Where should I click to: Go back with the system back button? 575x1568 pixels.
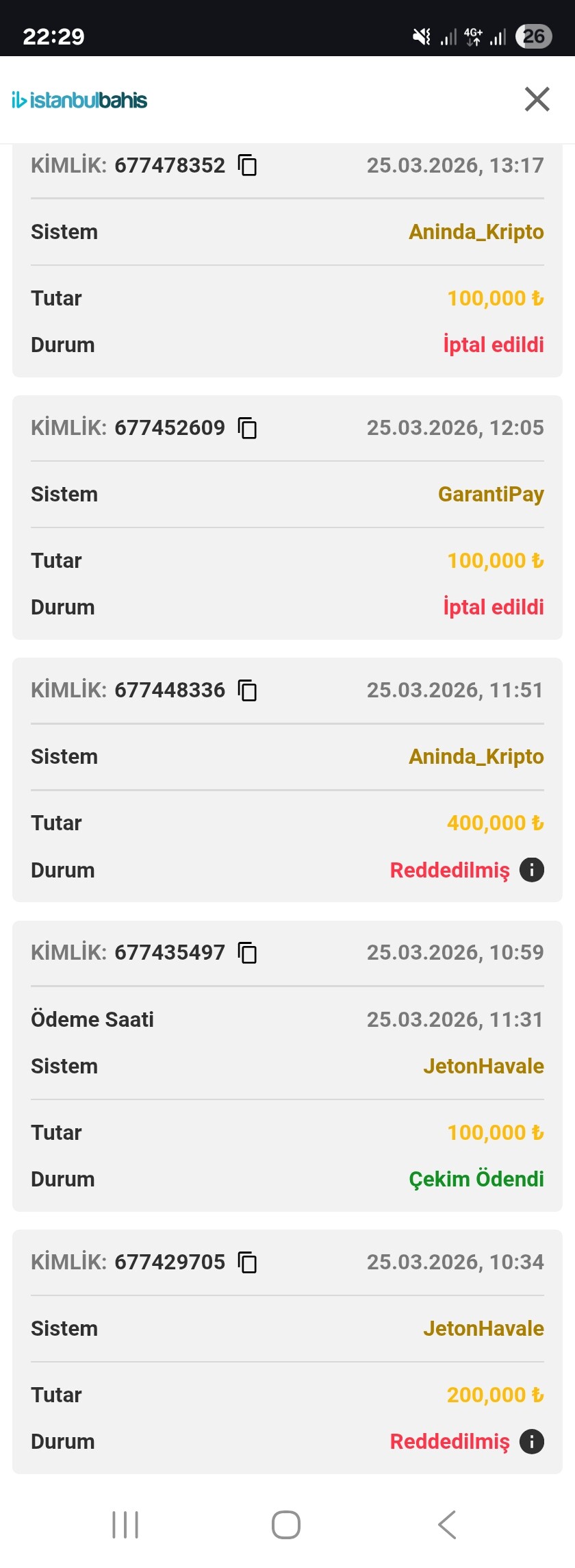pos(447,1525)
